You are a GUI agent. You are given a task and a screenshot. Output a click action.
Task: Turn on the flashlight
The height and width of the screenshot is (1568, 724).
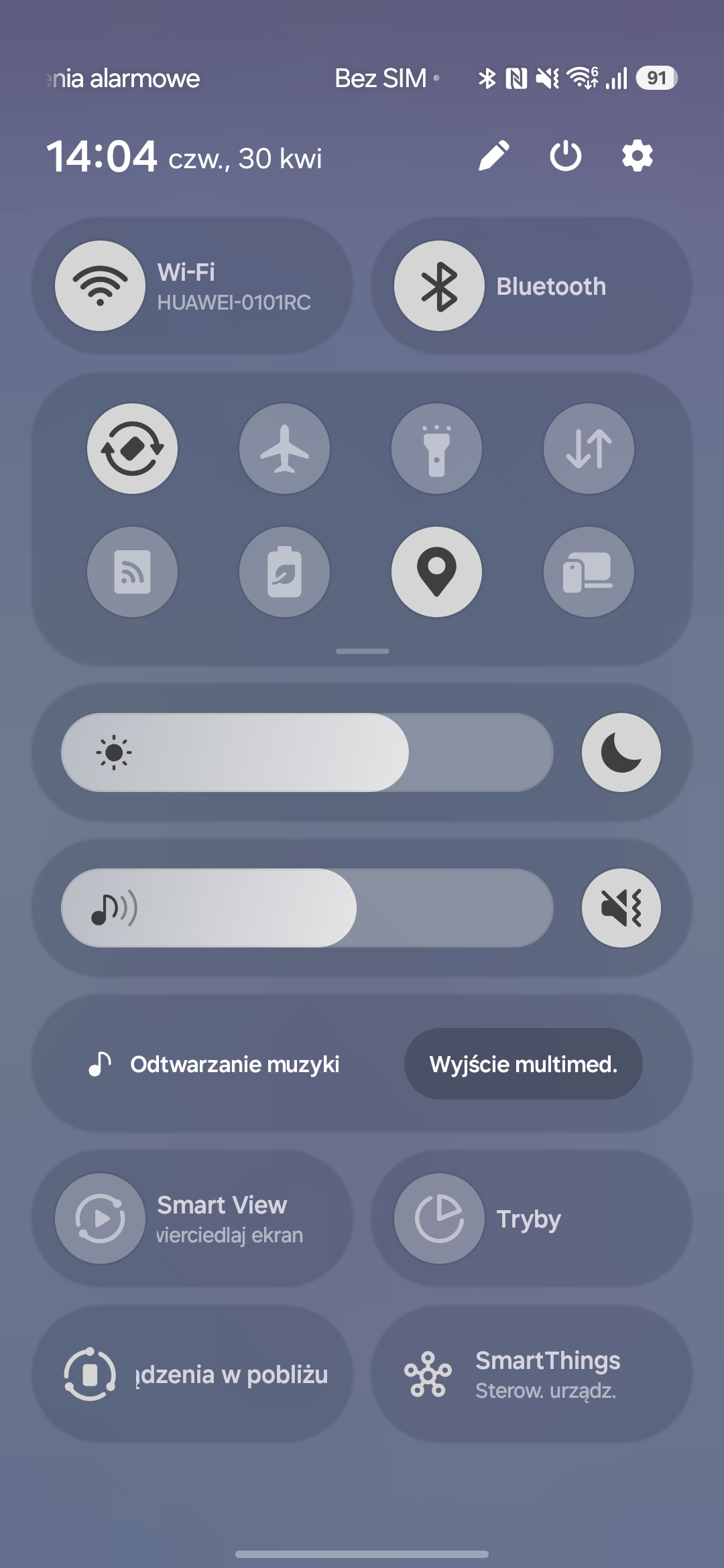point(436,448)
